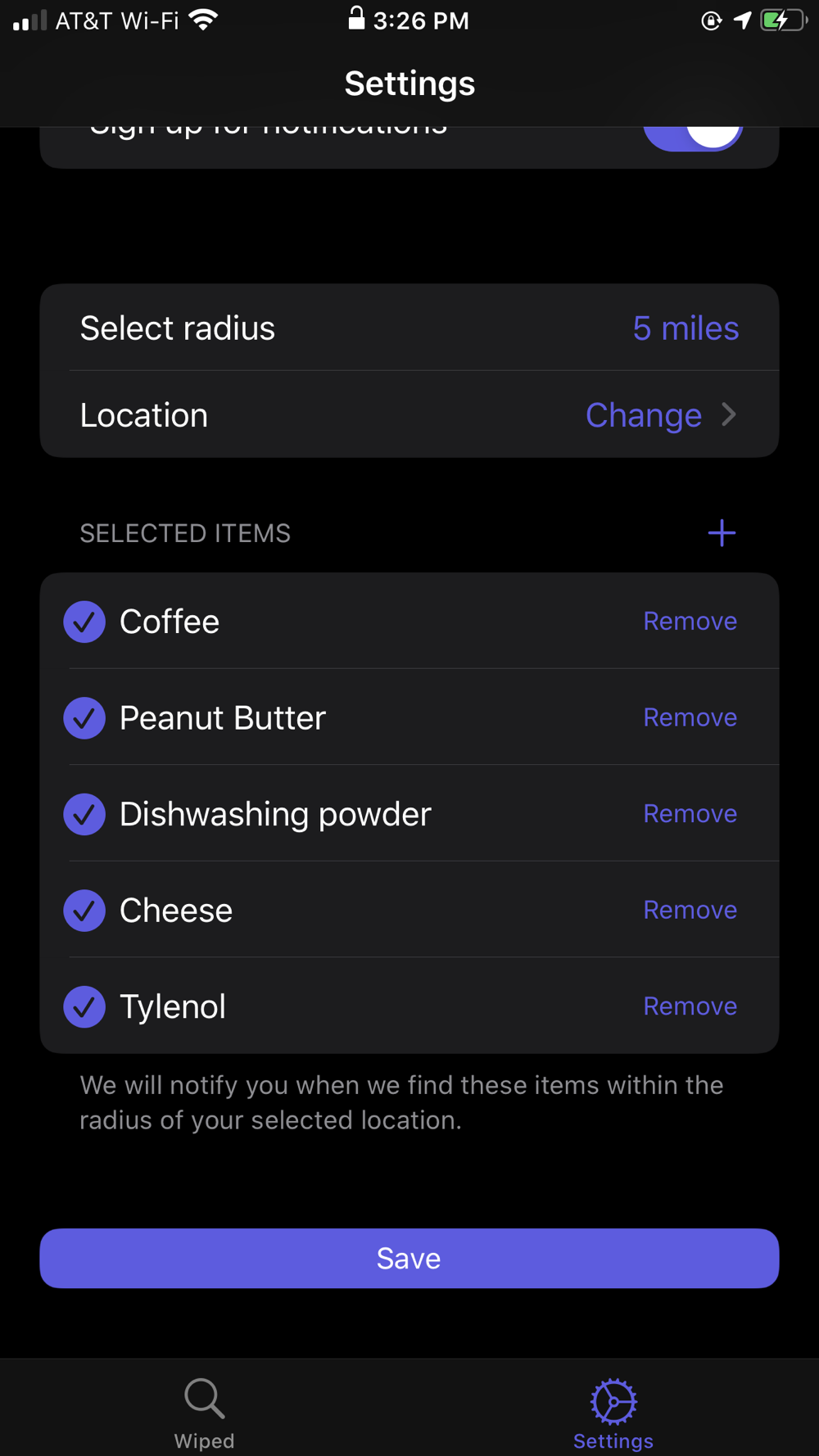This screenshot has height=1456, width=819.
Task: Uncheck the Tylenol checkmark
Action: (x=84, y=1006)
